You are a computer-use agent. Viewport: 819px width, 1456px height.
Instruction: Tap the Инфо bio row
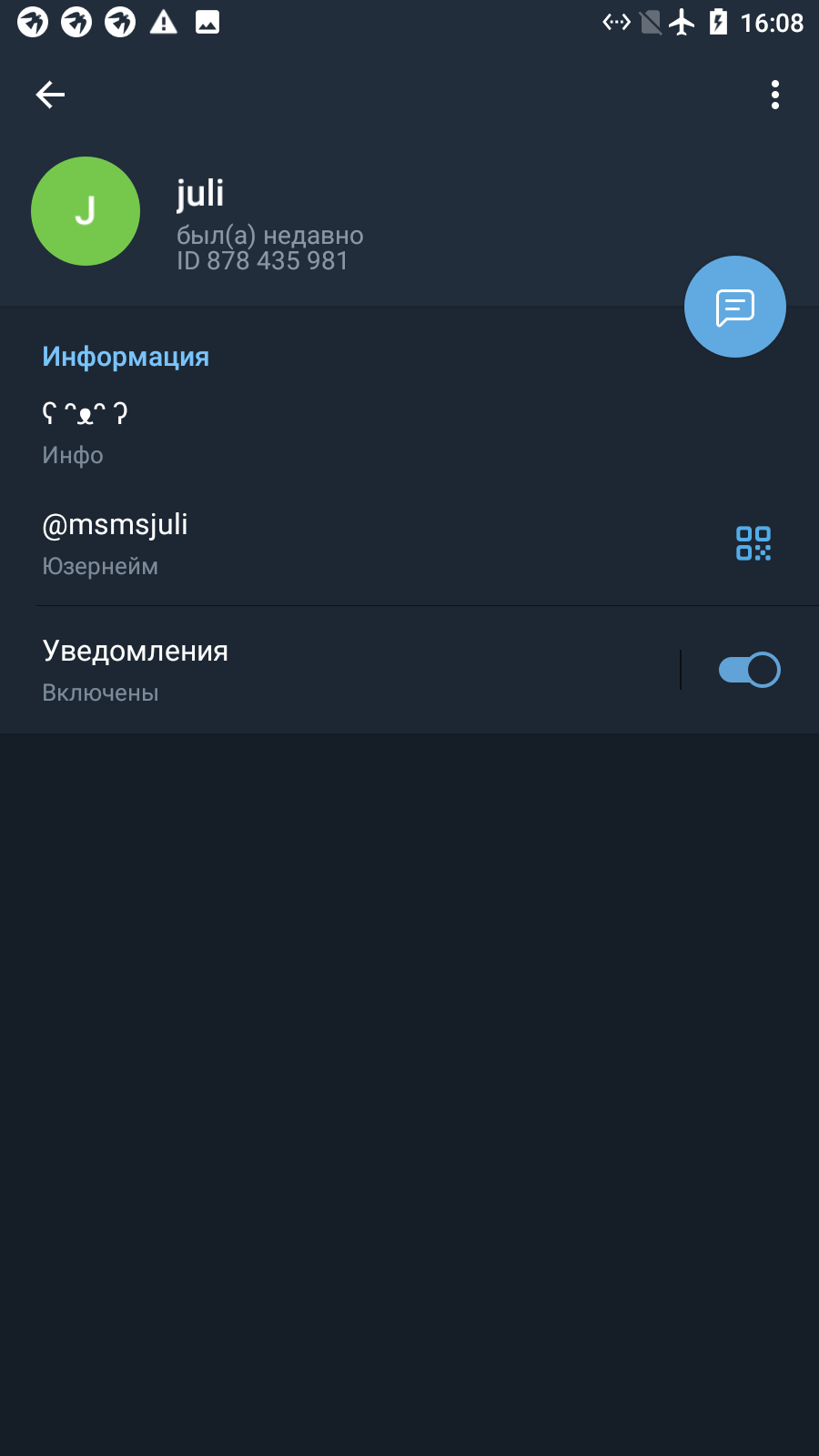tap(409, 433)
